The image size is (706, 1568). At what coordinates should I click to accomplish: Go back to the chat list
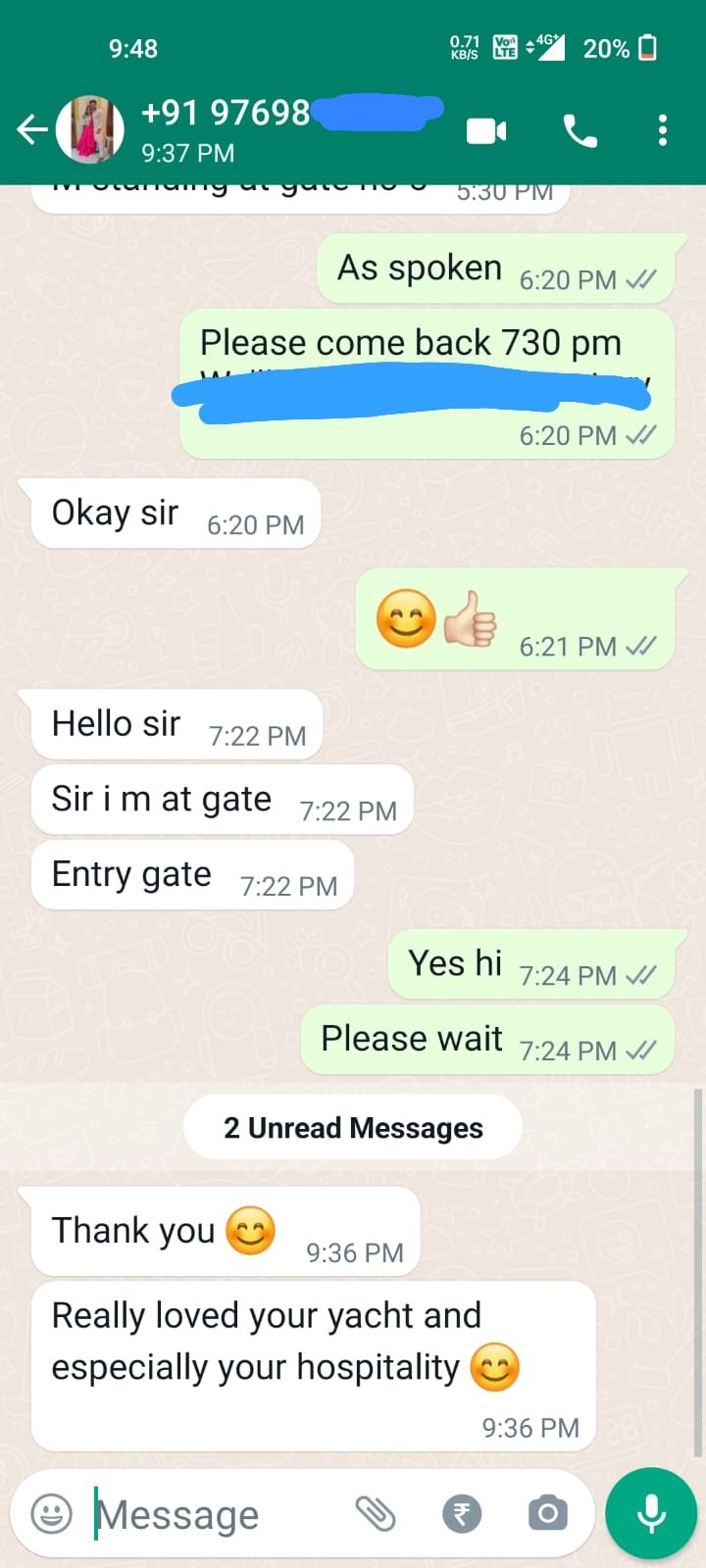click(x=31, y=129)
